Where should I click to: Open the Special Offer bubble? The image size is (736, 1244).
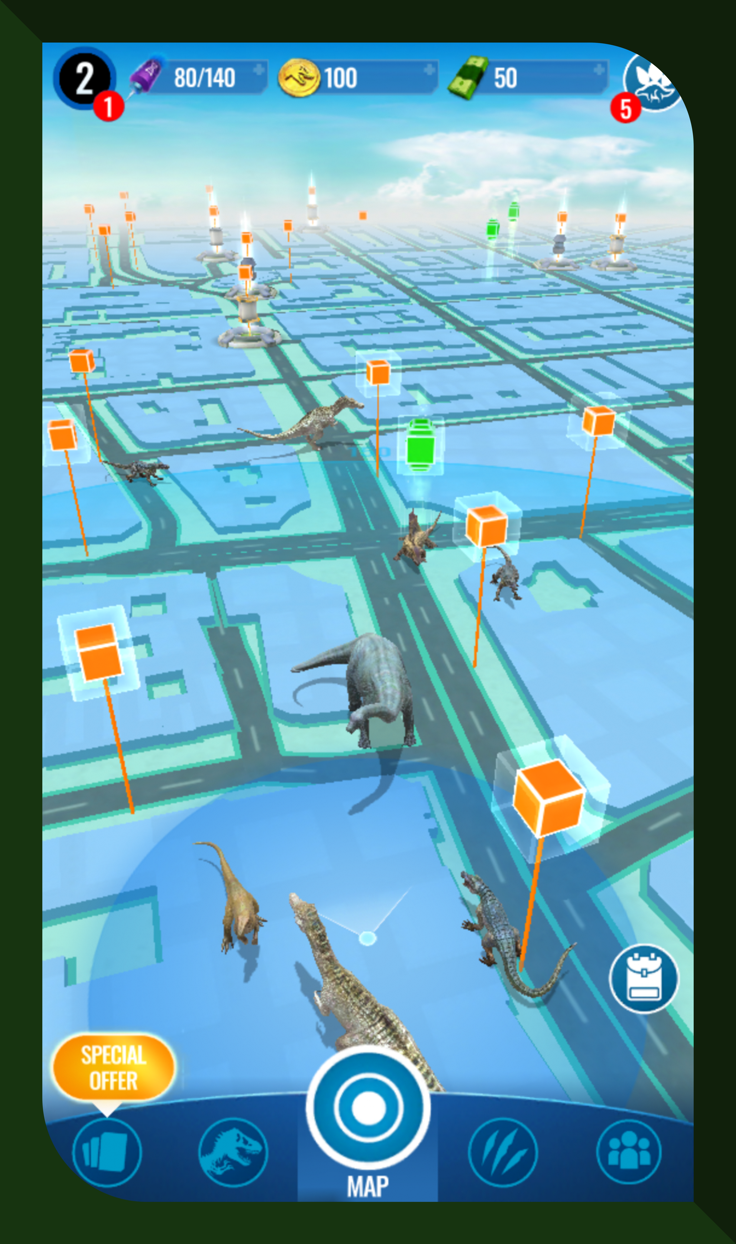113,1067
